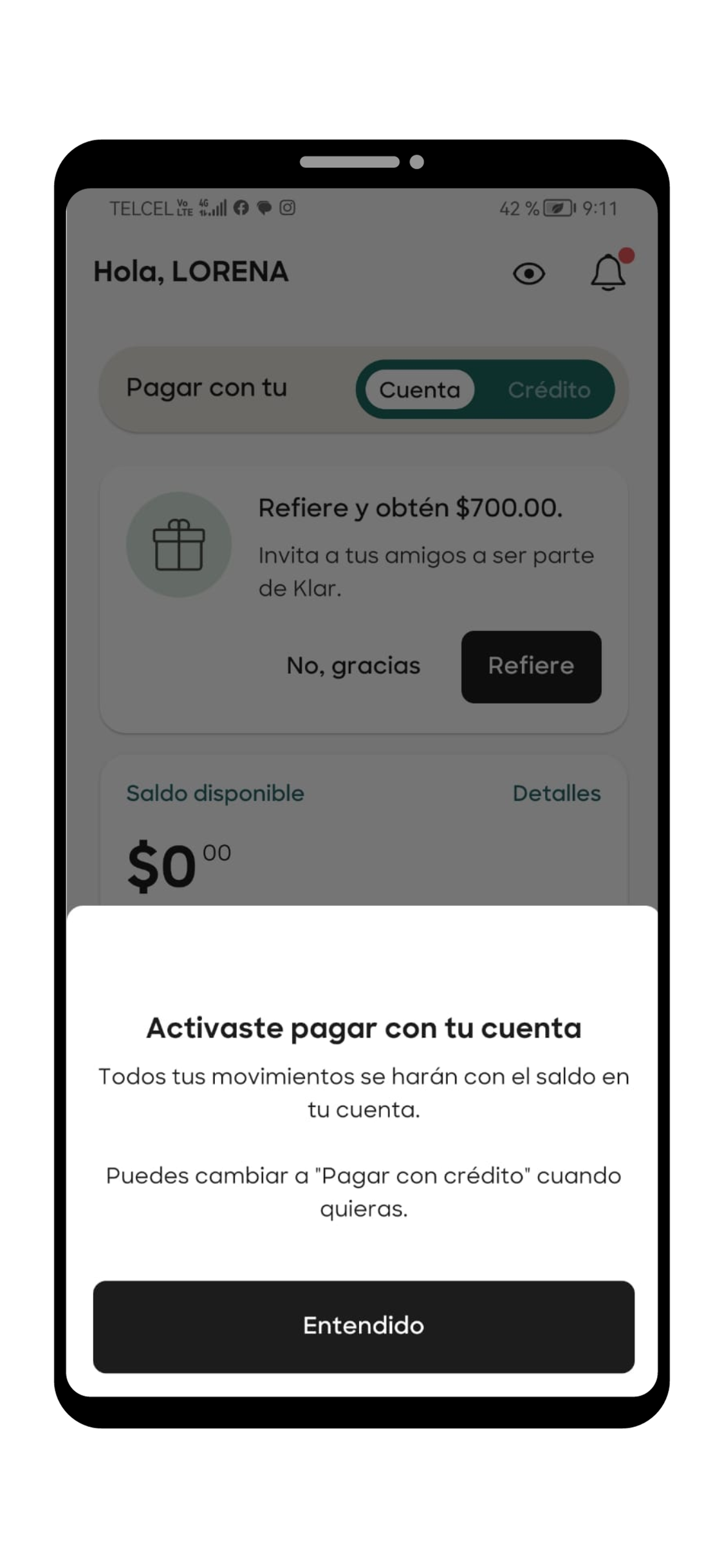The image size is (724, 1568).
Task: Confirm with the Entendido button
Action: point(364,1326)
